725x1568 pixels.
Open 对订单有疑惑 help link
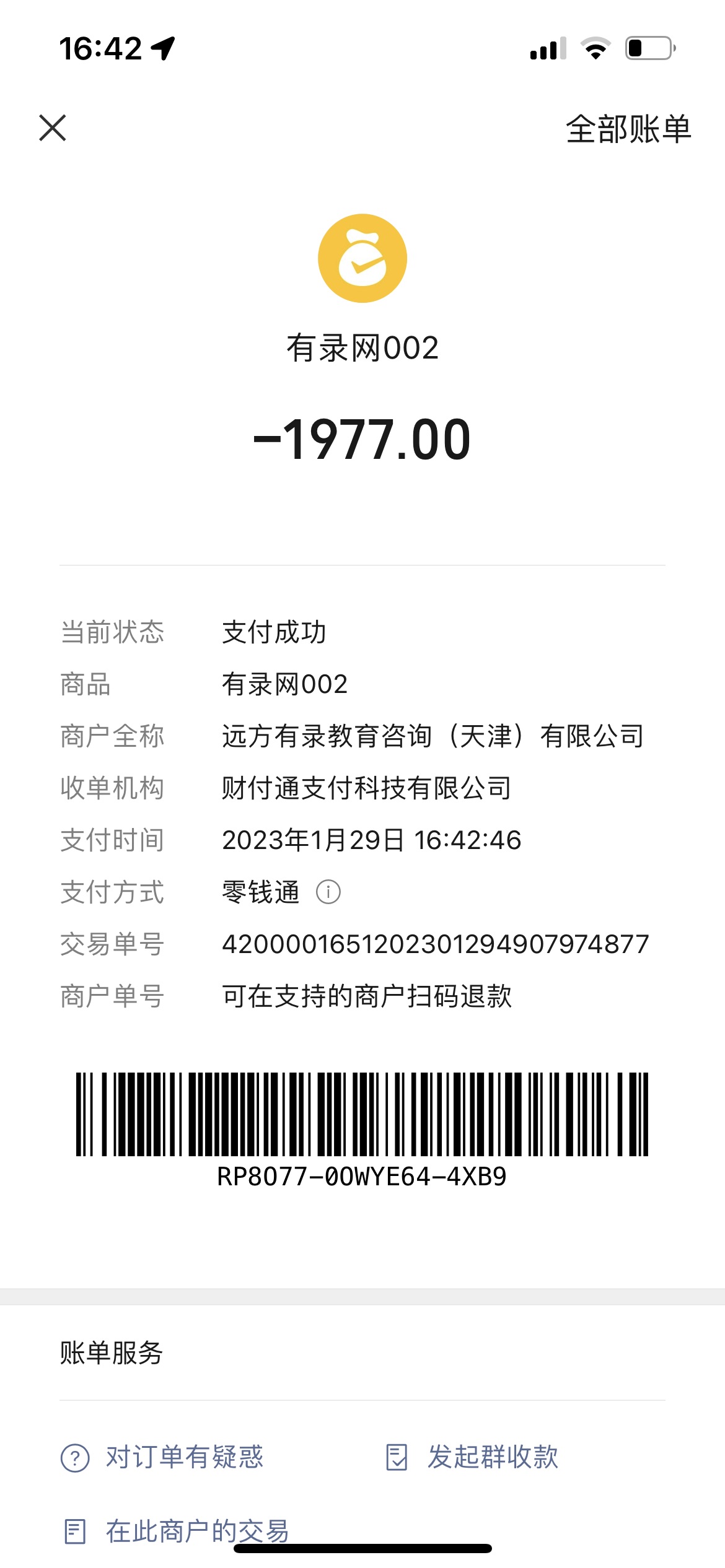click(x=162, y=1457)
